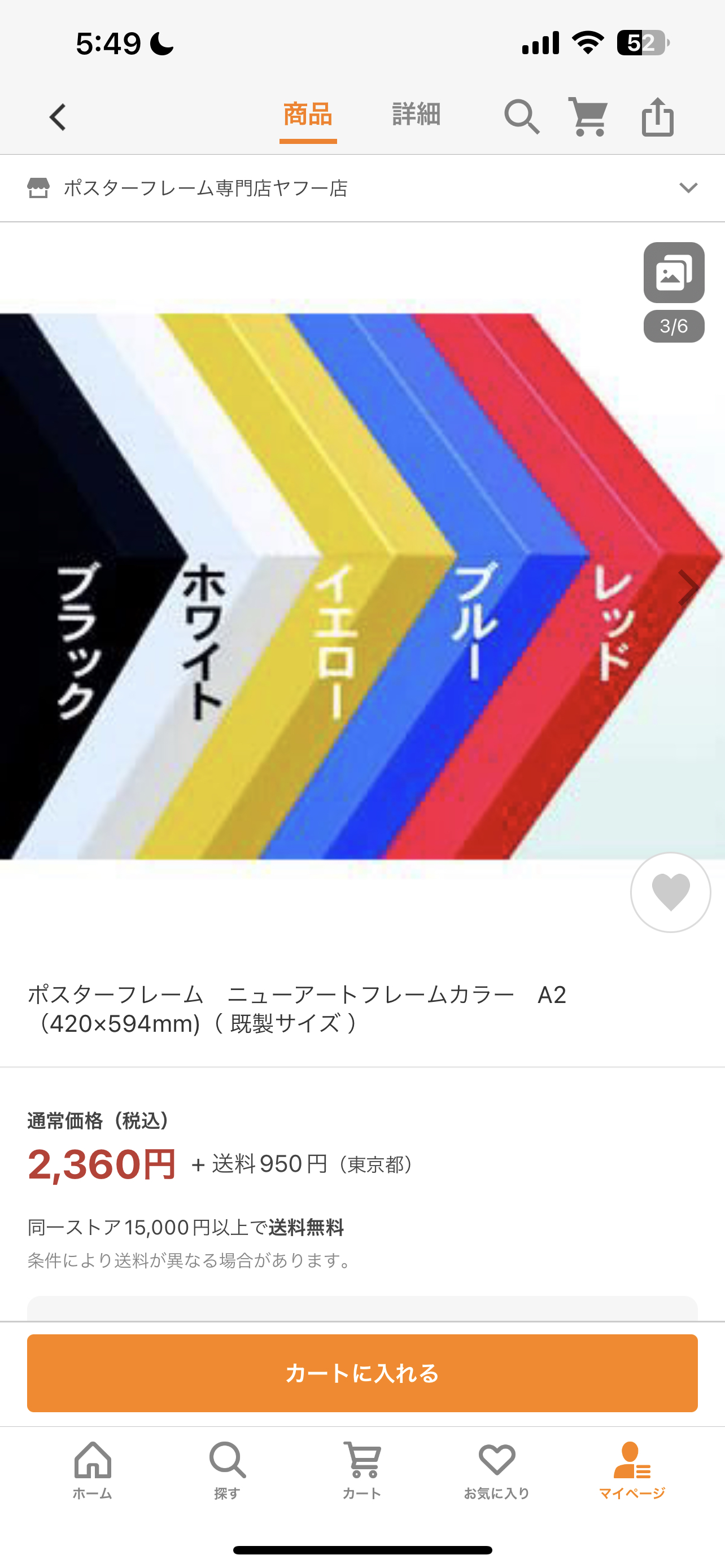Open search from the top bar
Image resolution: width=725 pixels, height=1568 pixels.
point(522,117)
